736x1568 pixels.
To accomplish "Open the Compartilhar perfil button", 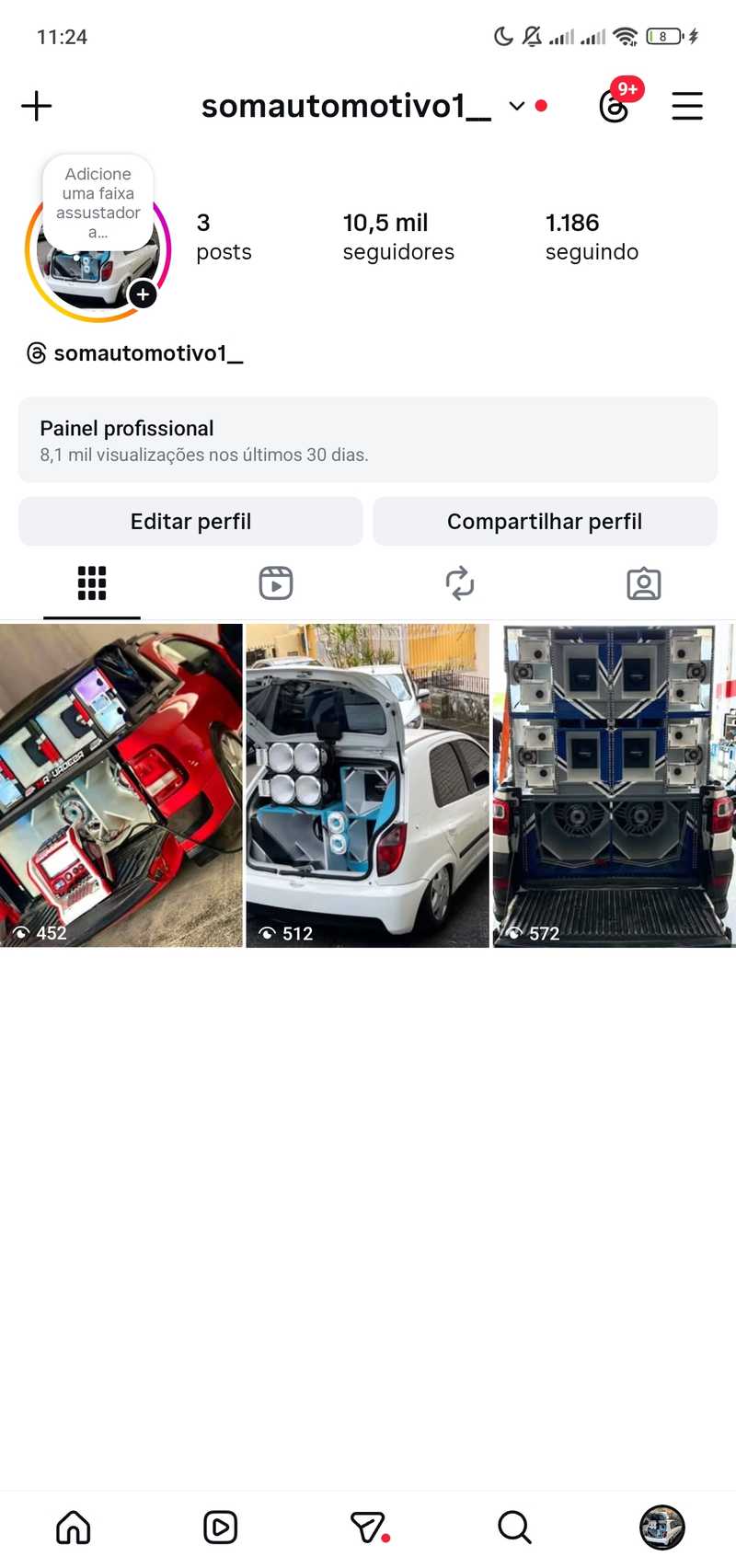I will [544, 521].
